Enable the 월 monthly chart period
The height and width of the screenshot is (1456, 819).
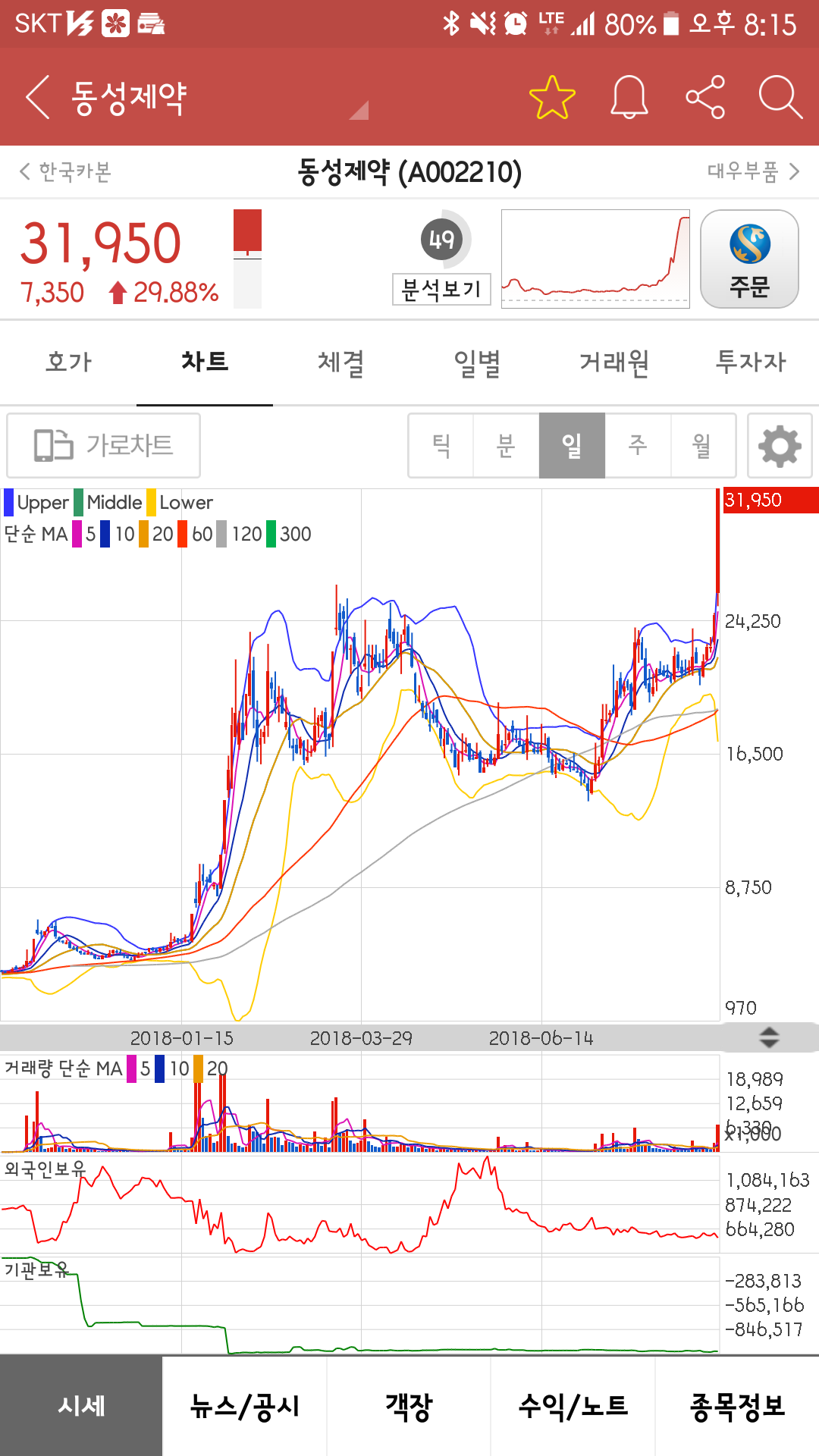coord(703,447)
